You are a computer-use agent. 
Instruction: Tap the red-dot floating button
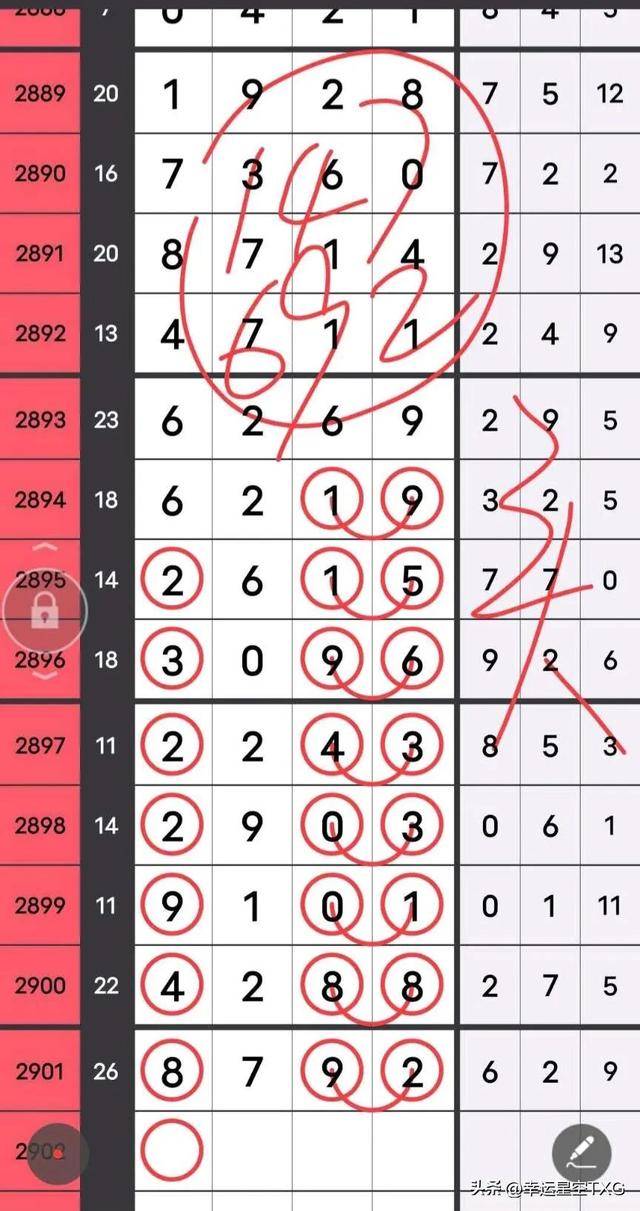pyautogui.click(x=57, y=1153)
